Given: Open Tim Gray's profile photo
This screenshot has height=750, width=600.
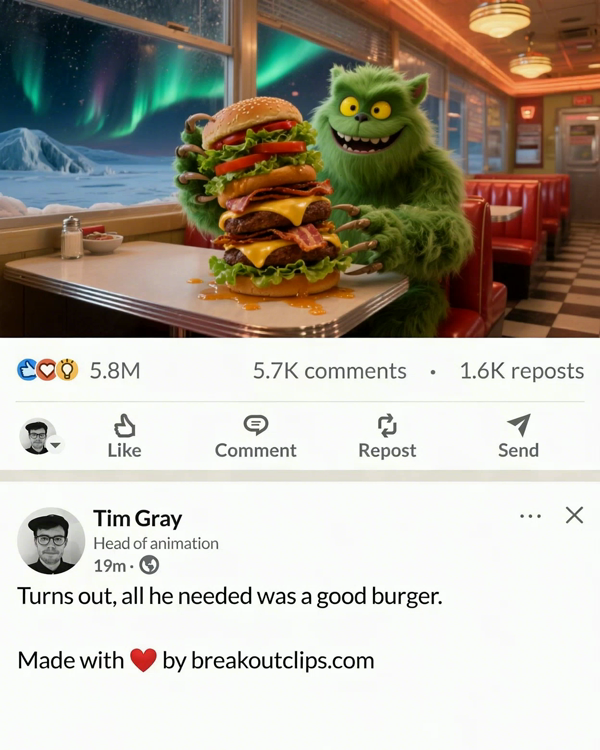Looking at the screenshot, I should (51, 541).
